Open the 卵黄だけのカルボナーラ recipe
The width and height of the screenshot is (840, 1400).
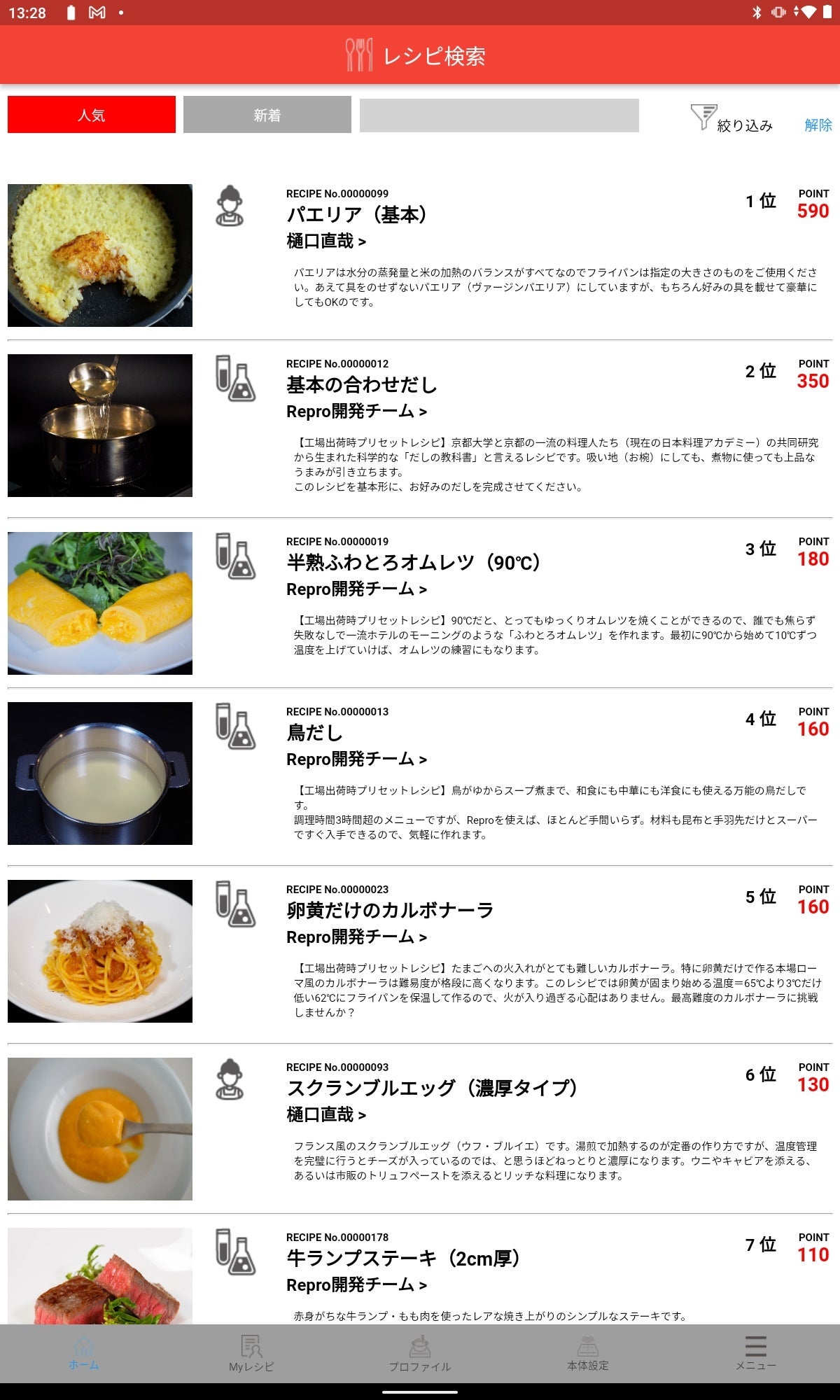390,910
